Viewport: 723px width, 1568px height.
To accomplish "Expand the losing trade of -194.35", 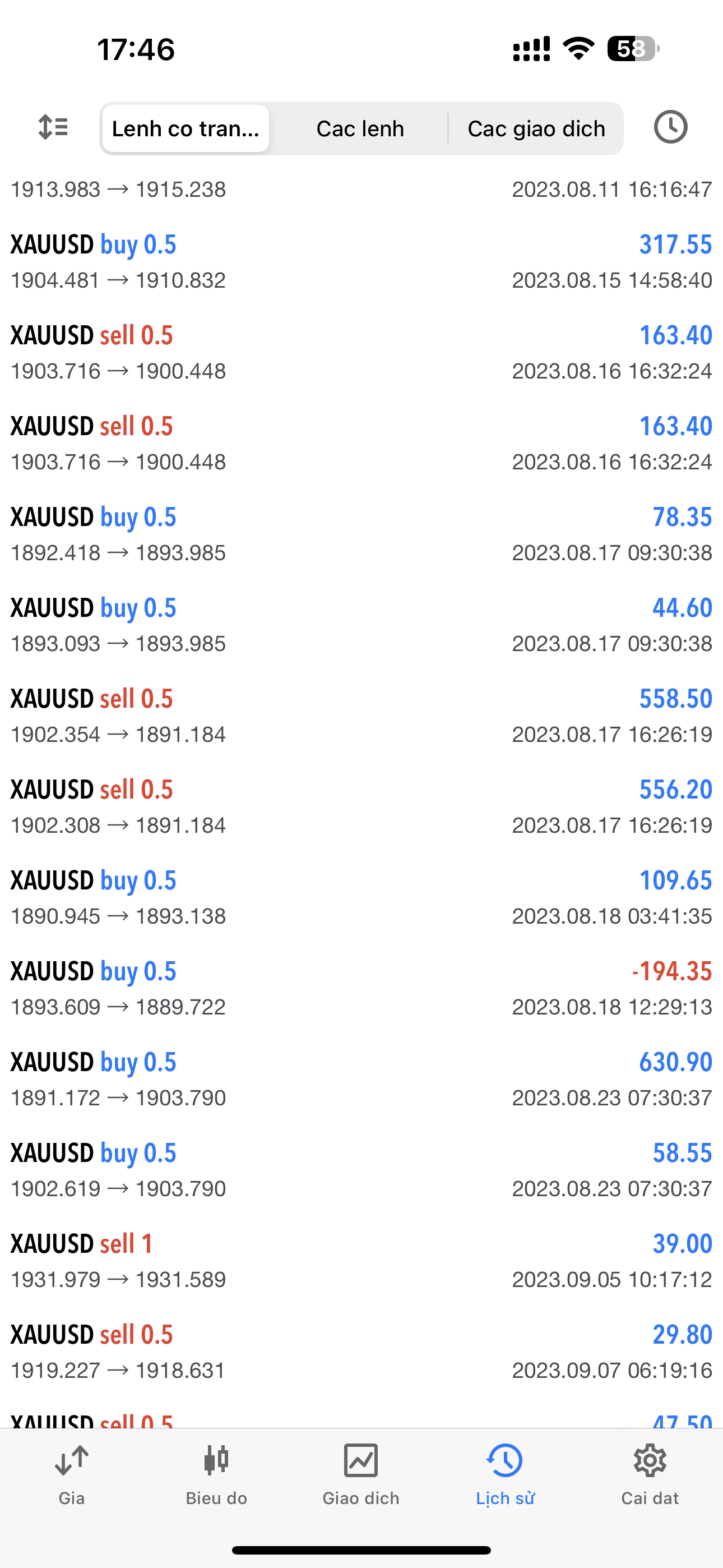I will (x=361, y=989).
